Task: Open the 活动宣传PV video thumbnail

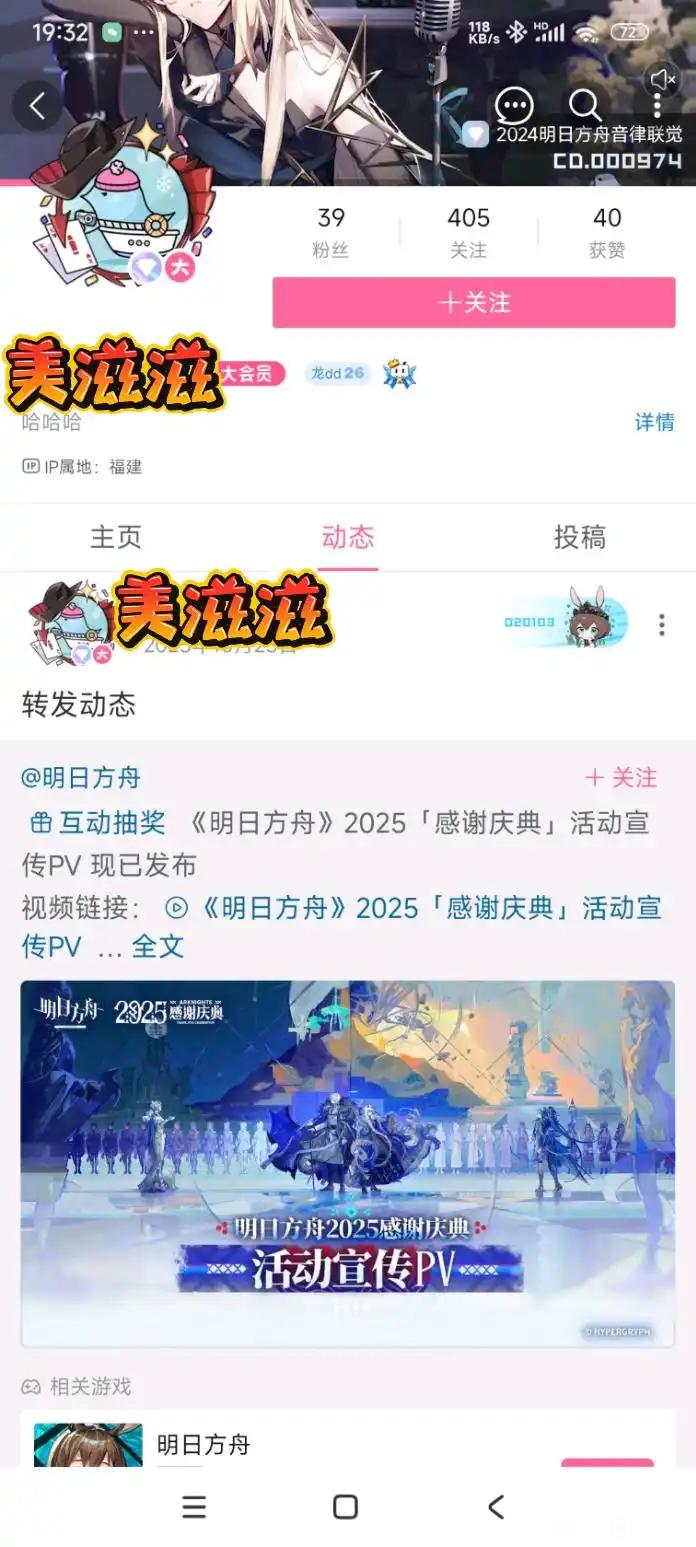Action: click(348, 1163)
